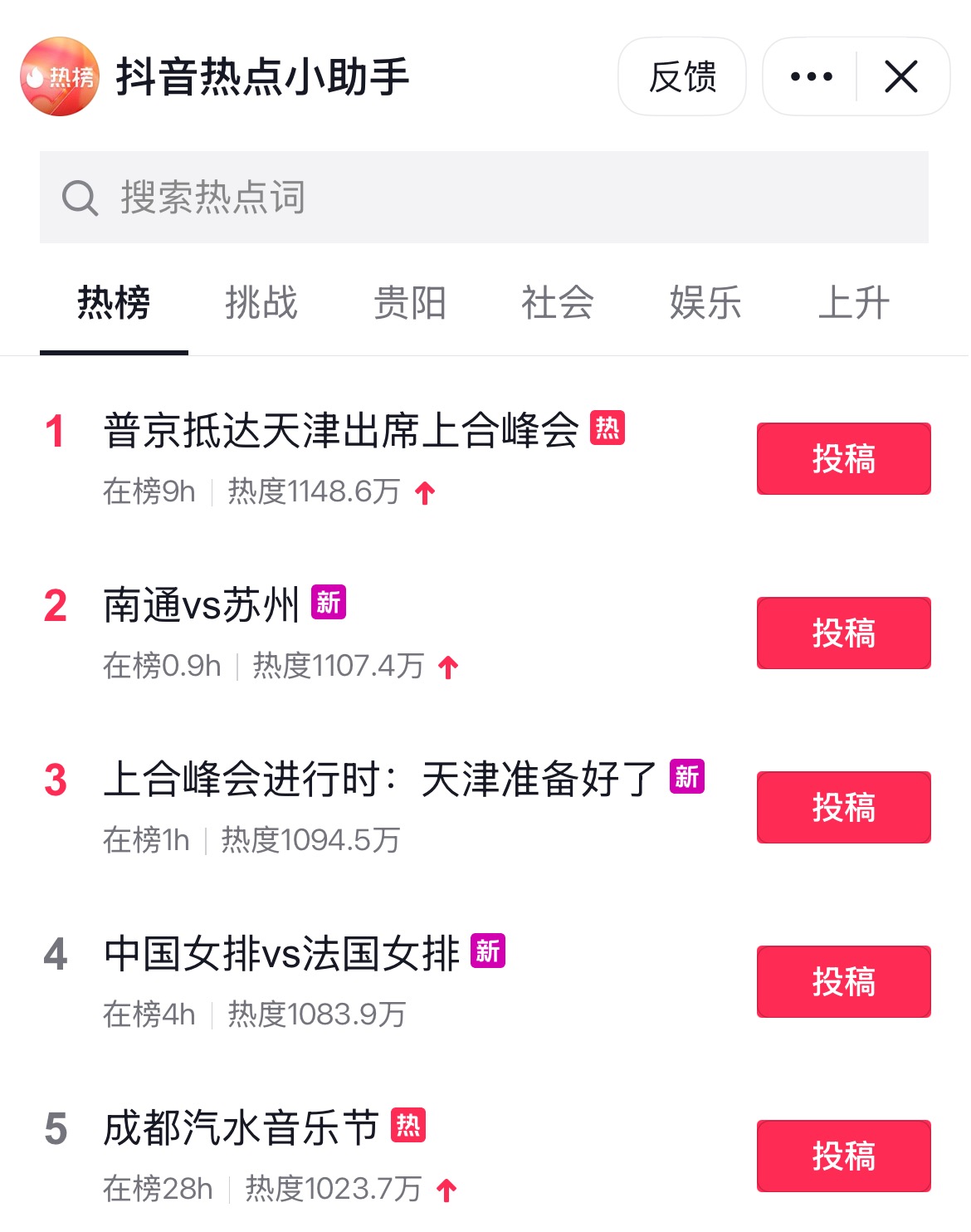Open the 南通vs苏州 hot topic
The height and width of the screenshot is (1232, 971).
coord(201,605)
